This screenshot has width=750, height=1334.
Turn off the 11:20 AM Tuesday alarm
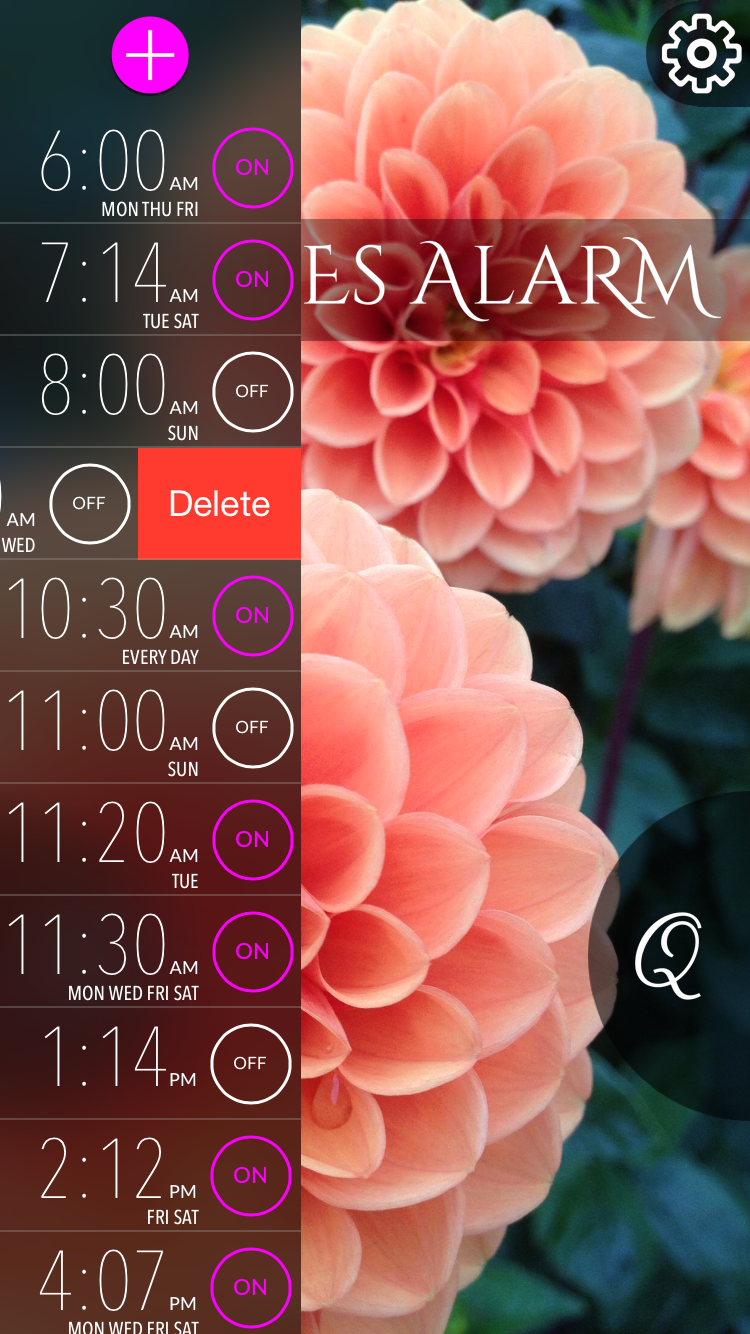coord(252,840)
